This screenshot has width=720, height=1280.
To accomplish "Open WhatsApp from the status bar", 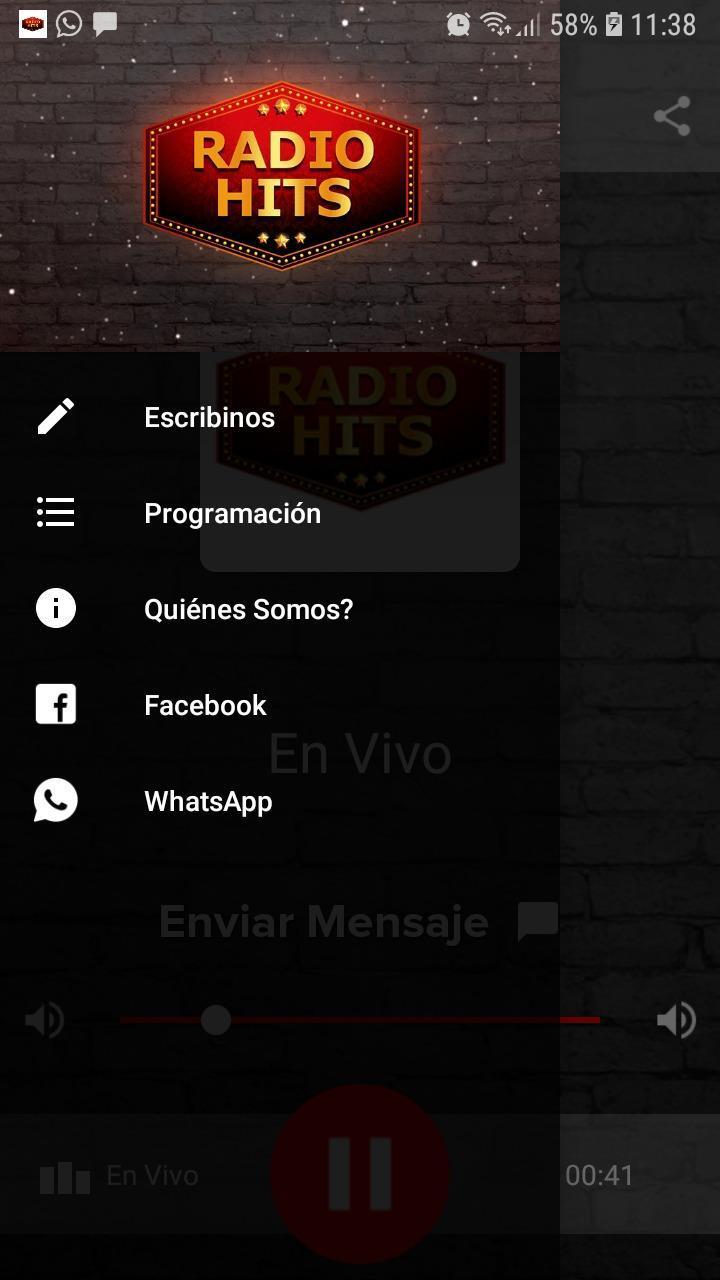I will tap(68, 24).
